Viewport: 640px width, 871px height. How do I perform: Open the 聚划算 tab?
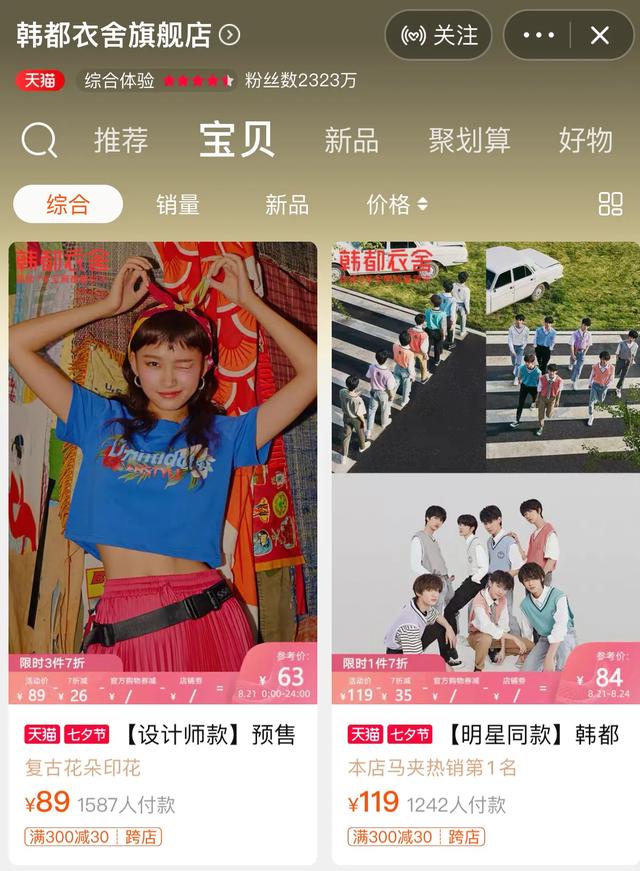tap(469, 140)
